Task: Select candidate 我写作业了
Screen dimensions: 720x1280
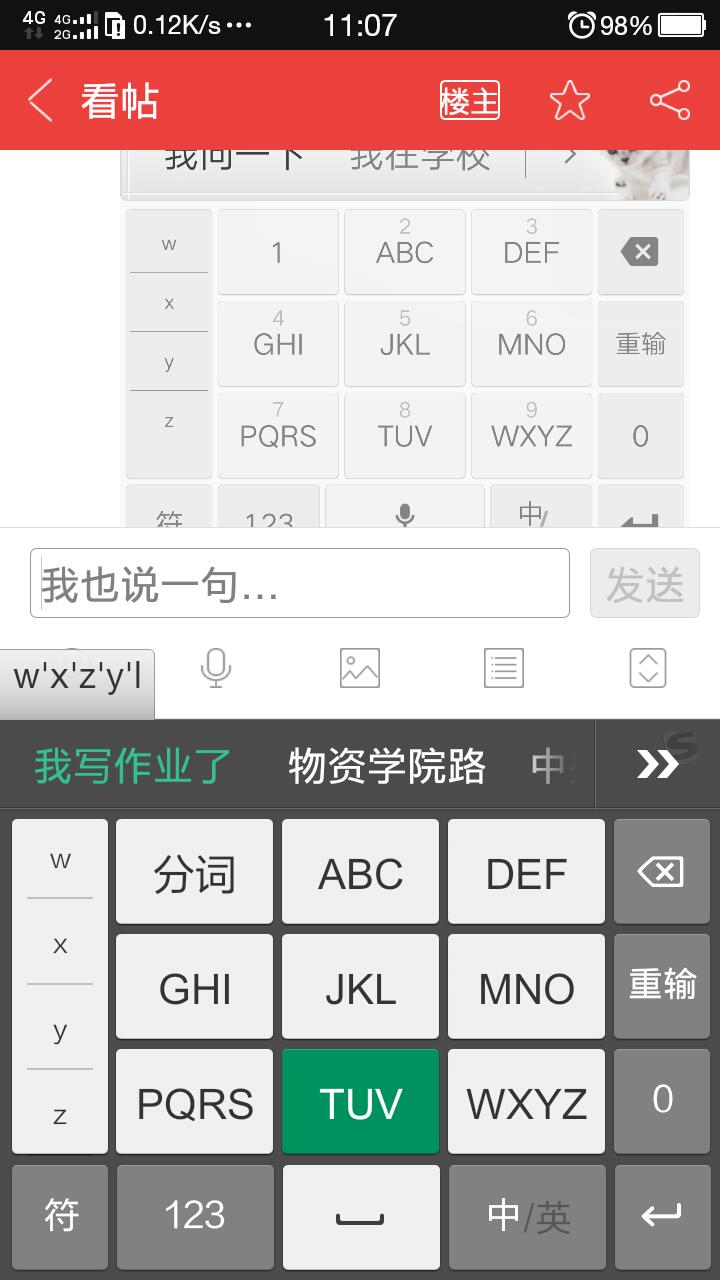Action: click(133, 766)
